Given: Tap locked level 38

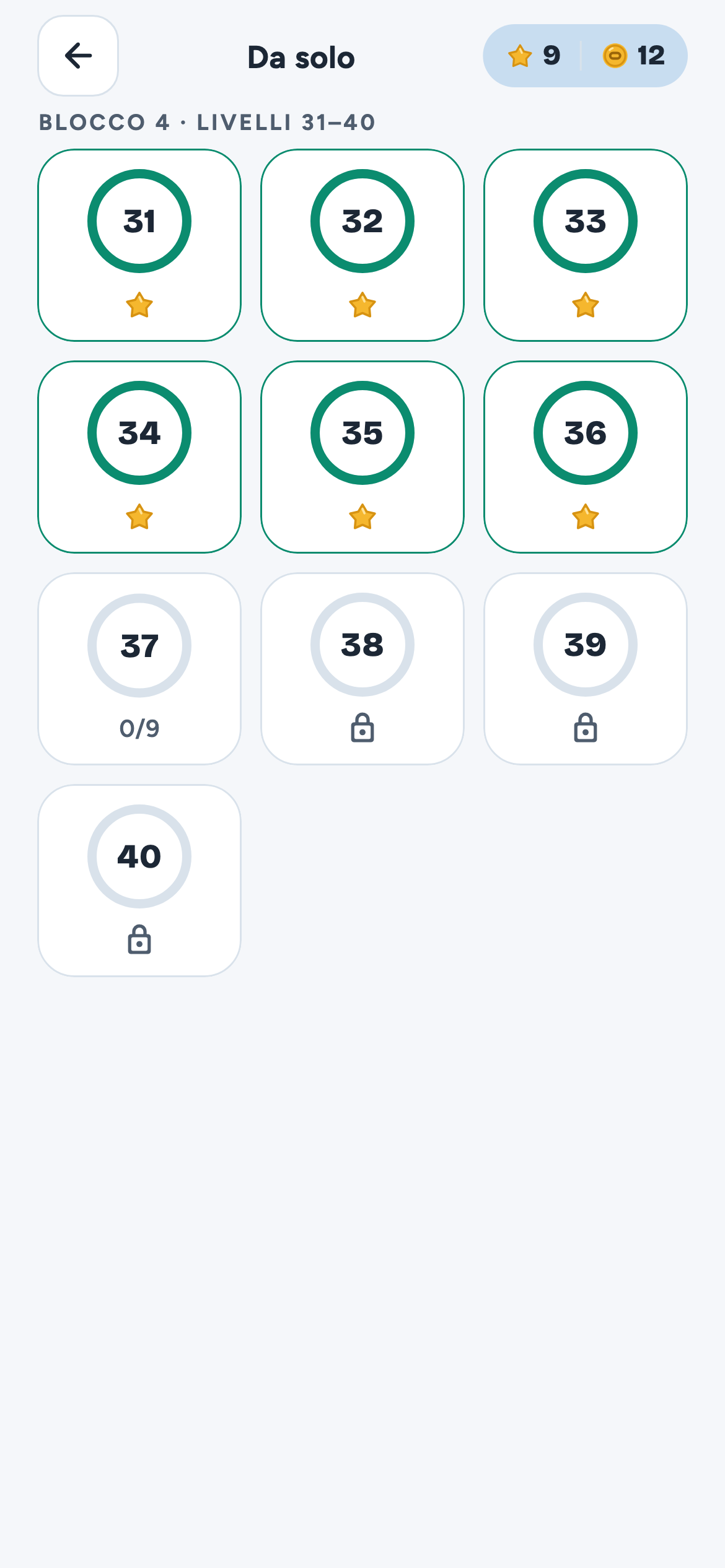Looking at the screenshot, I should coord(362,669).
